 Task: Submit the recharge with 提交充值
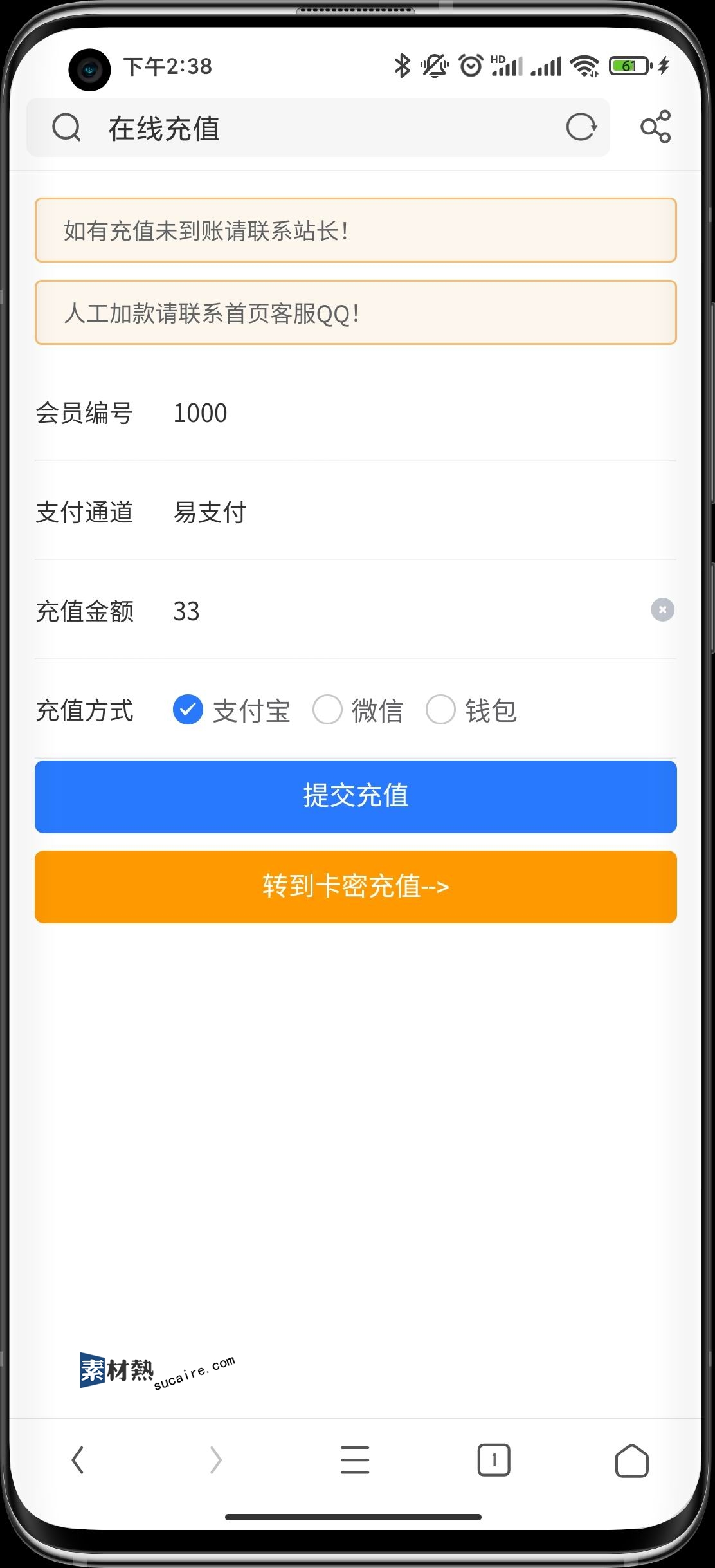coord(356,797)
